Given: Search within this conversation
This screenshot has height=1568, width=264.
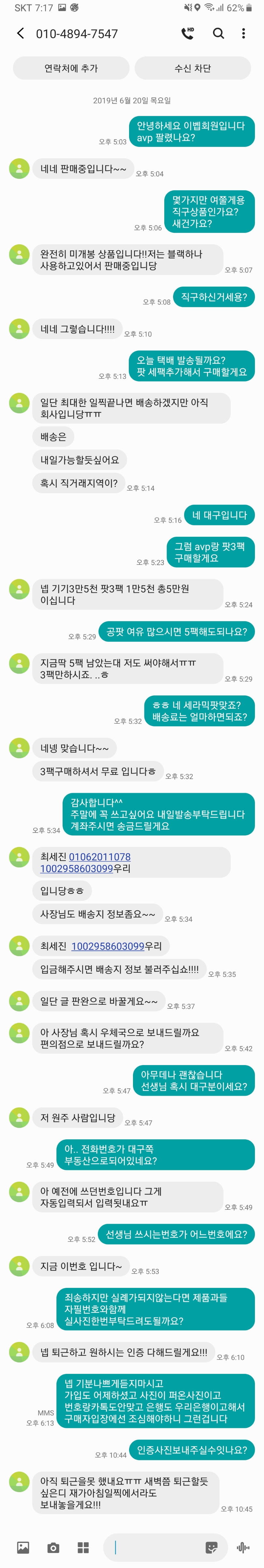Looking at the screenshot, I should (218, 34).
